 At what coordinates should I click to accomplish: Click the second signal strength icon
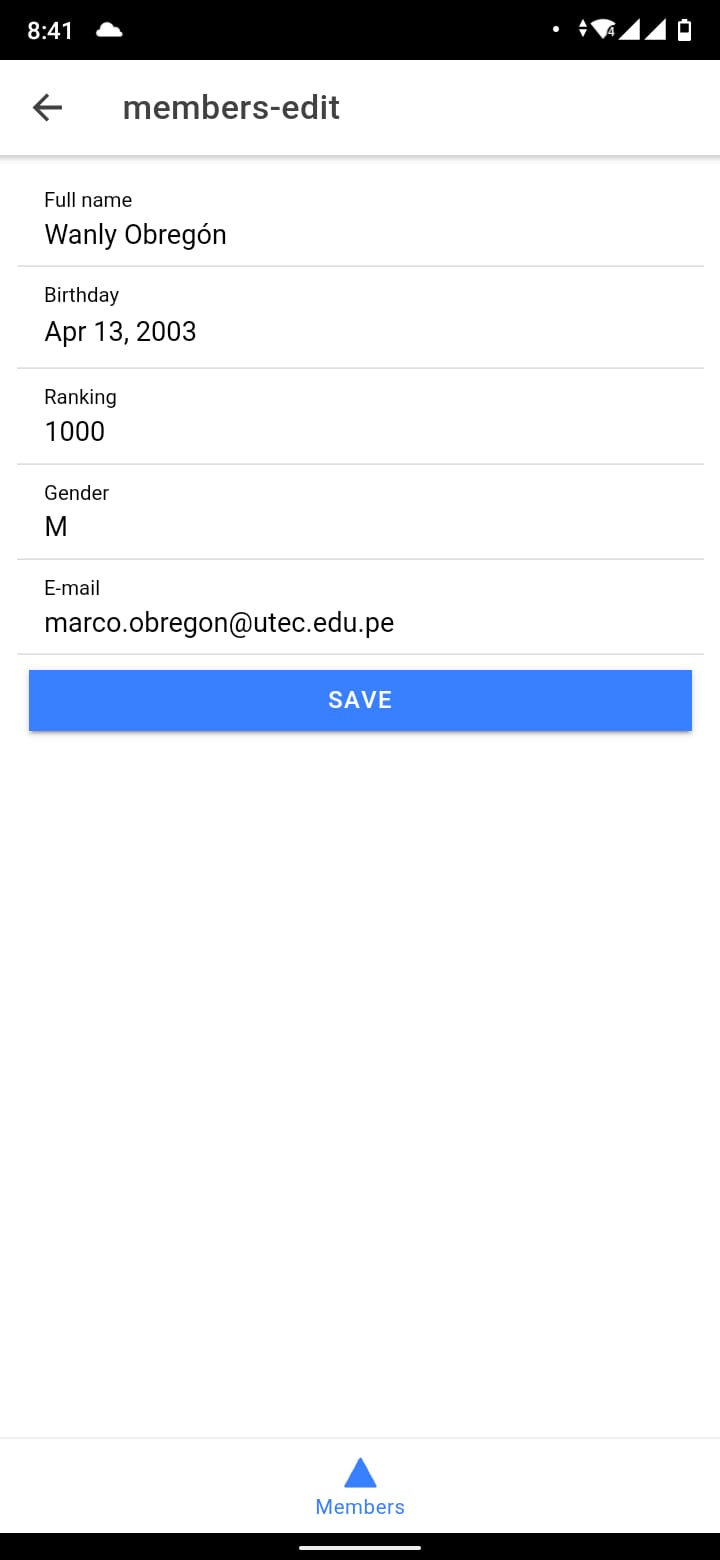657,30
